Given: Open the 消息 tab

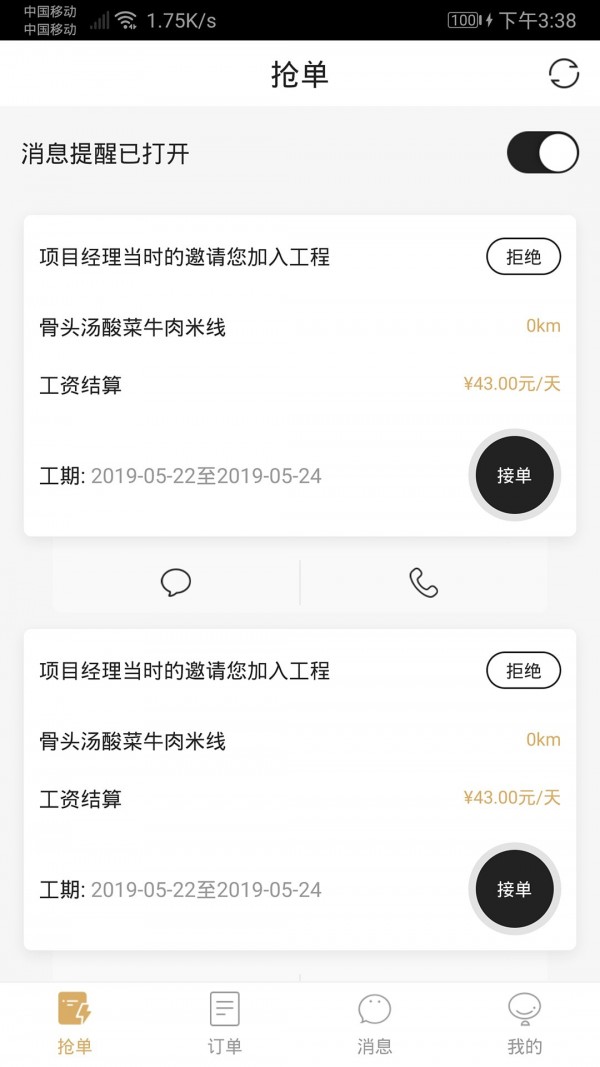Looking at the screenshot, I should pyautogui.click(x=375, y=1023).
